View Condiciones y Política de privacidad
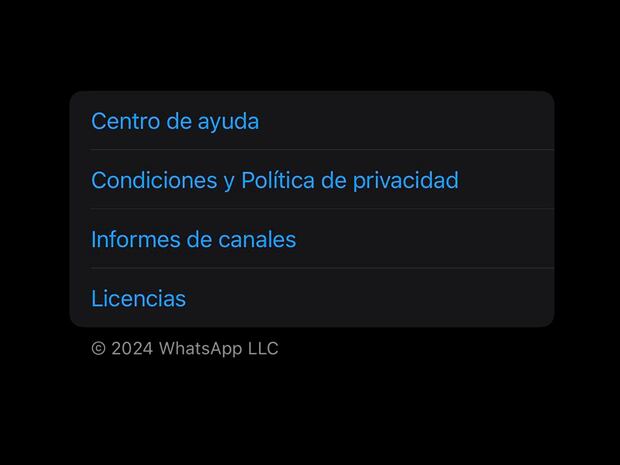This screenshot has width=620, height=465. tap(275, 180)
